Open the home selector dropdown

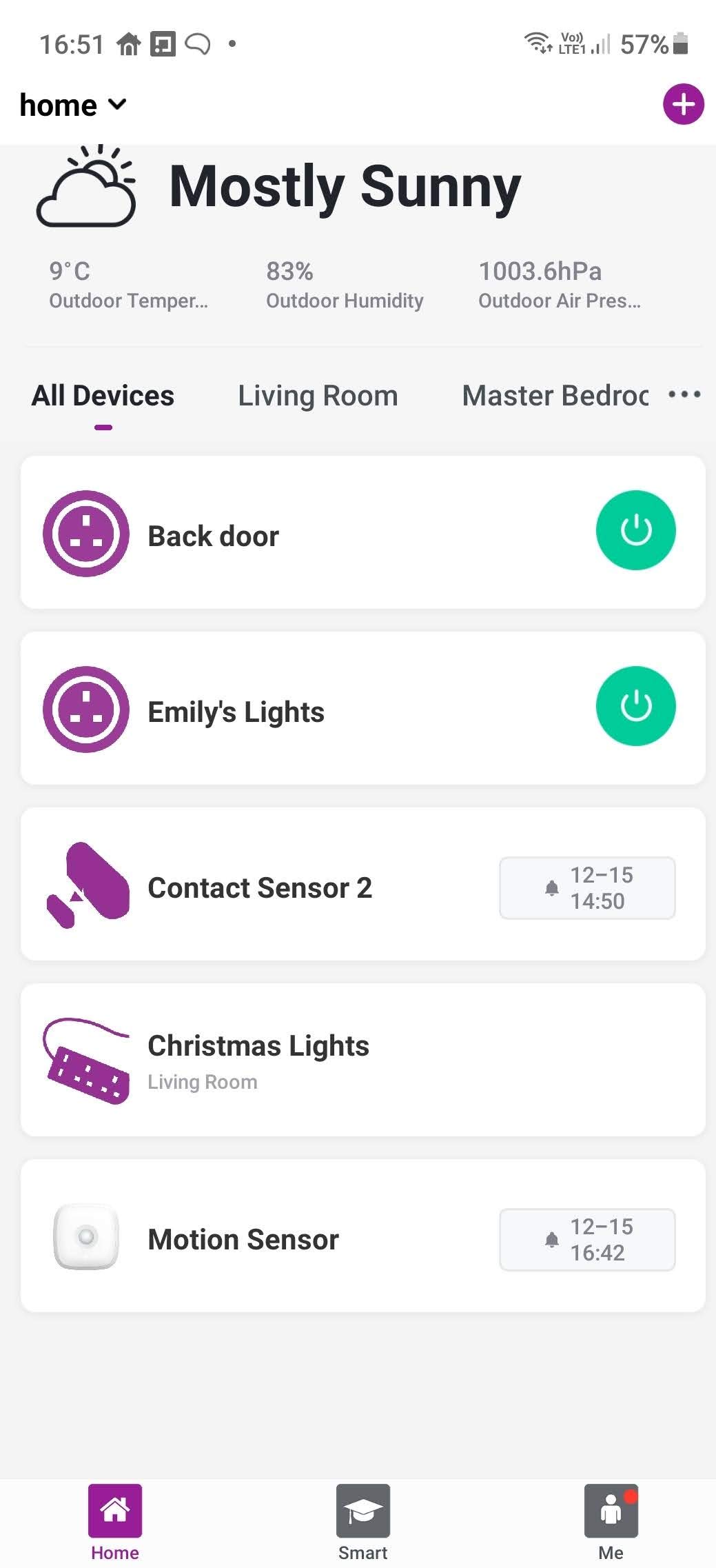(73, 105)
